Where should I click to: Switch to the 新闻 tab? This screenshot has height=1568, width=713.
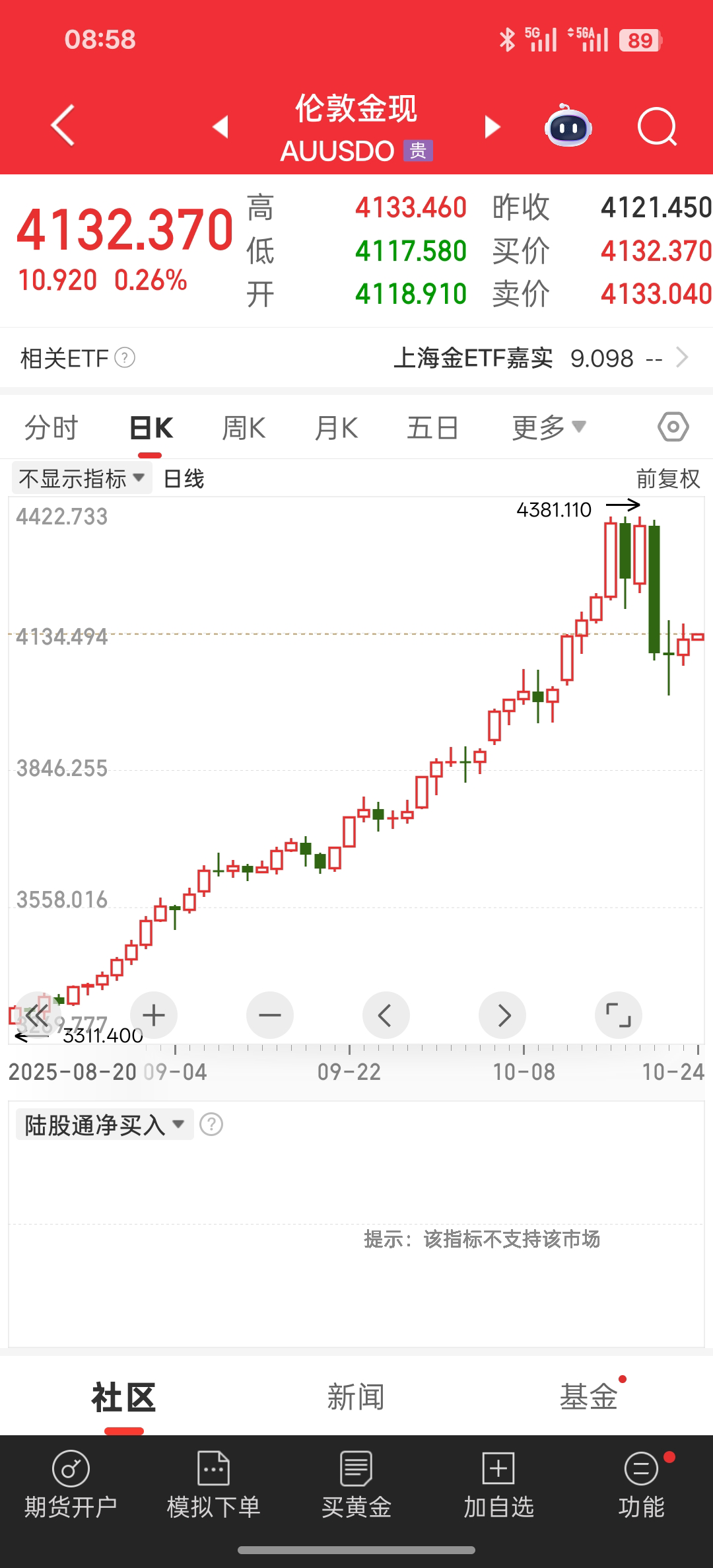tap(356, 1397)
